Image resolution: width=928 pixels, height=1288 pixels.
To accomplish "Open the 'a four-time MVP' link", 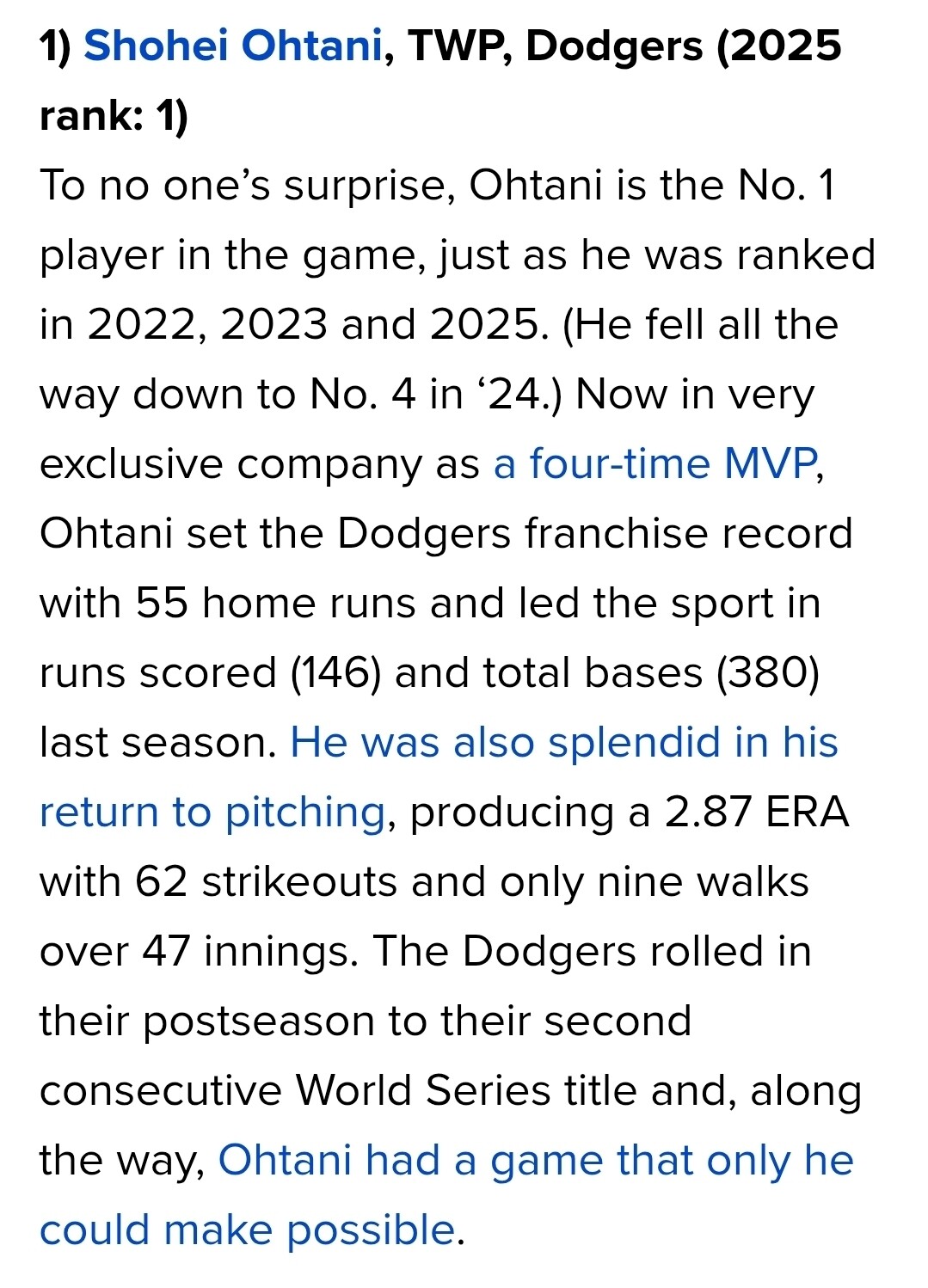I will pyautogui.click(x=655, y=464).
